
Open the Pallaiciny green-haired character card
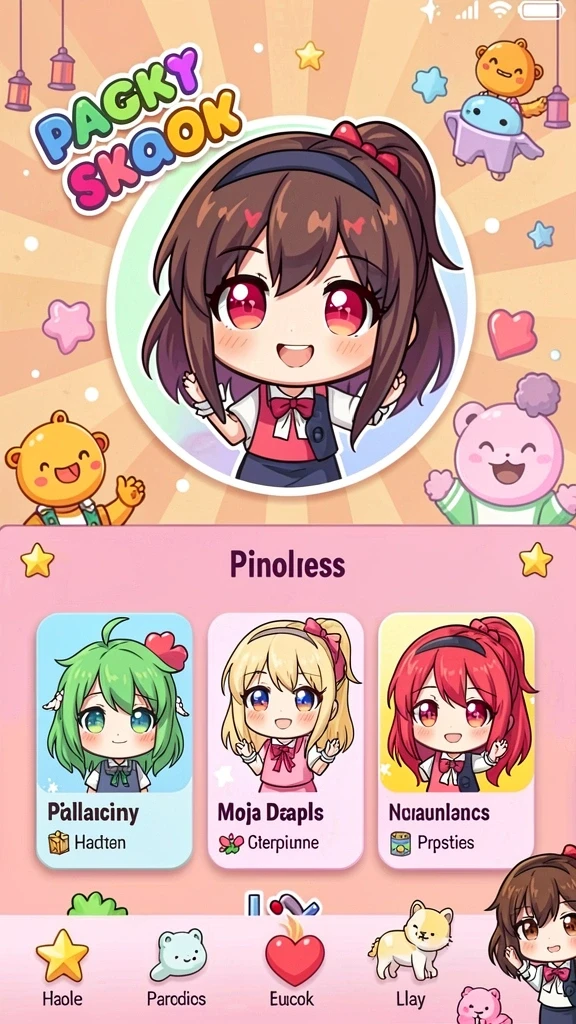pyautogui.click(x=114, y=741)
